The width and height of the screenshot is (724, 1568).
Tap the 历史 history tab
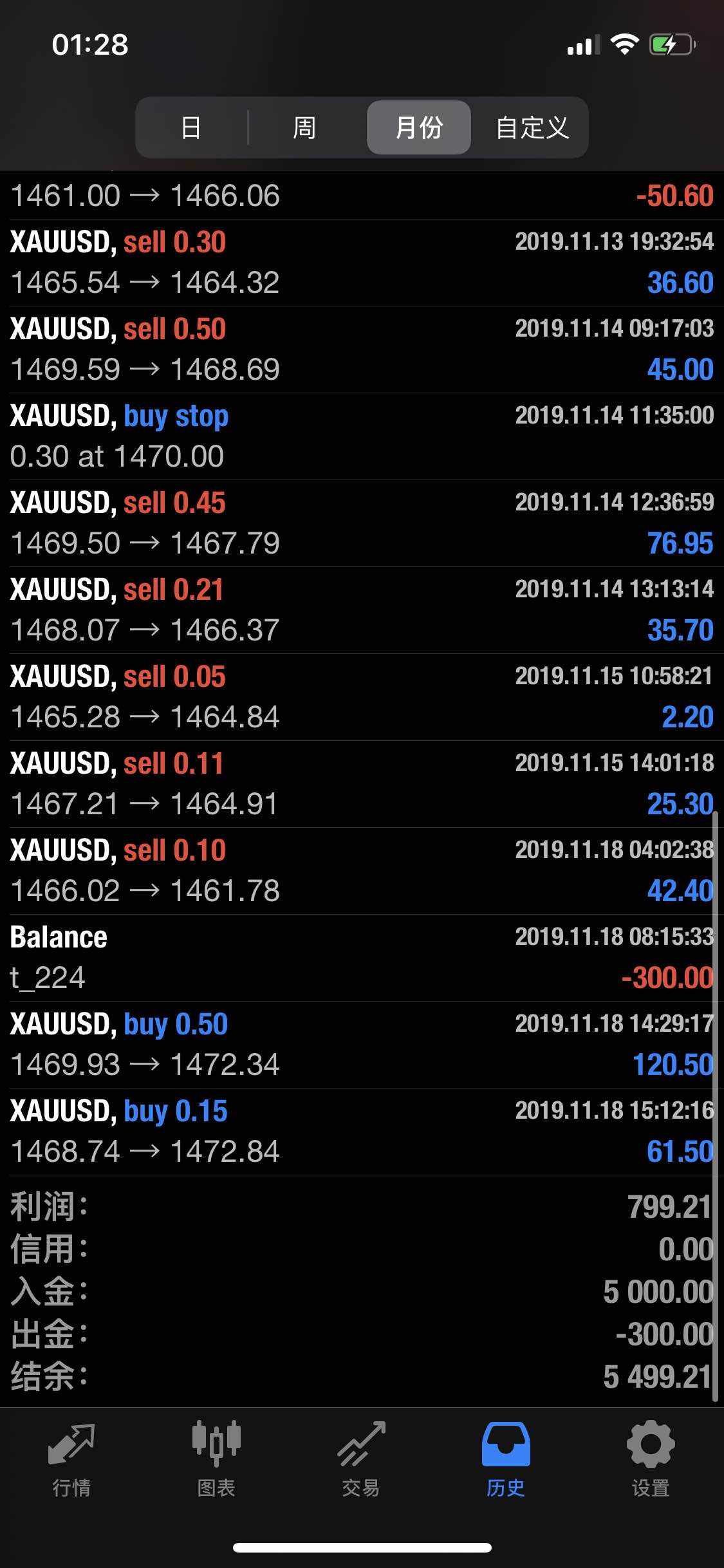[506, 1457]
